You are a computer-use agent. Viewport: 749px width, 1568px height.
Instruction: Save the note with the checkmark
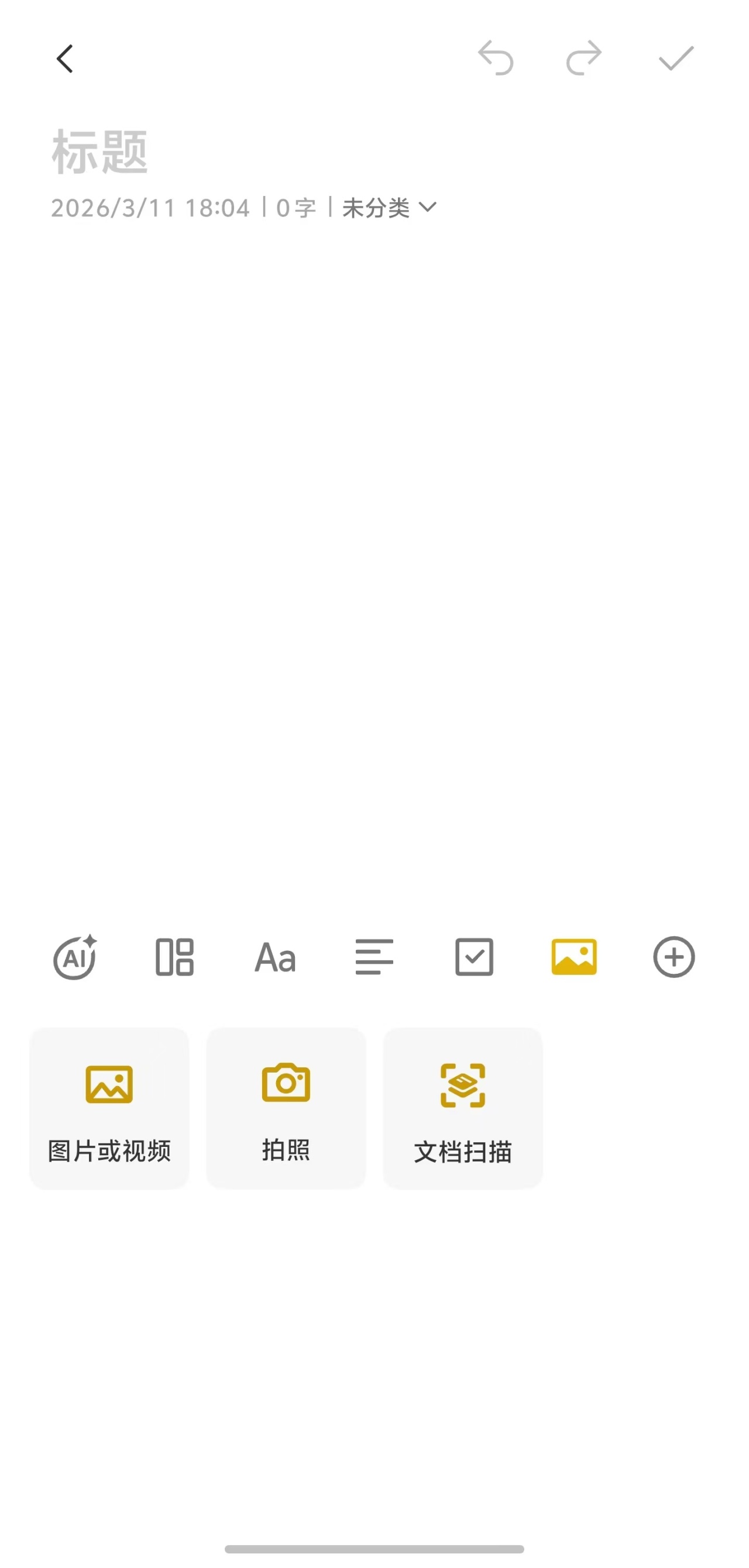(x=676, y=58)
